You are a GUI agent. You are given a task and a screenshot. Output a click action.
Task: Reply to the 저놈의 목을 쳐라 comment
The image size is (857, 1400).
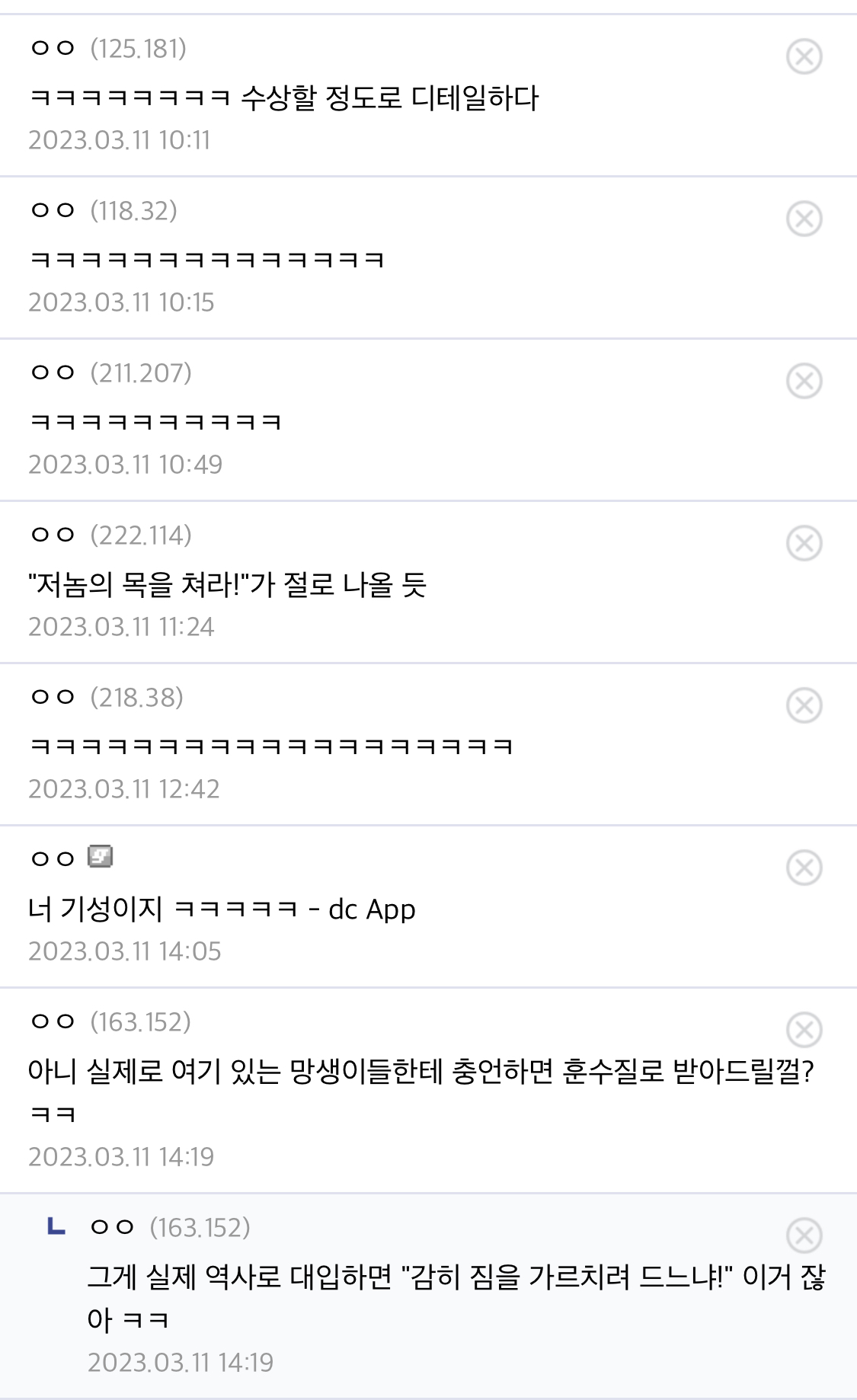click(227, 585)
